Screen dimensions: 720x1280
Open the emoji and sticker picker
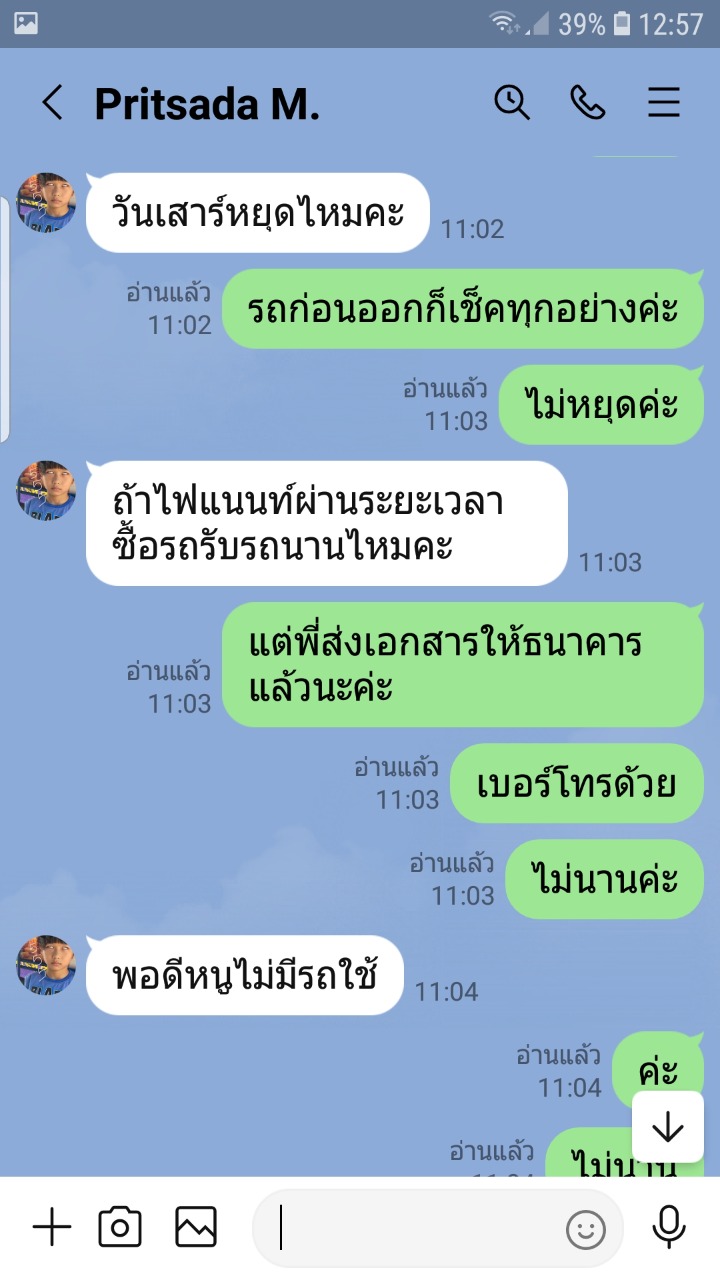pos(586,1229)
